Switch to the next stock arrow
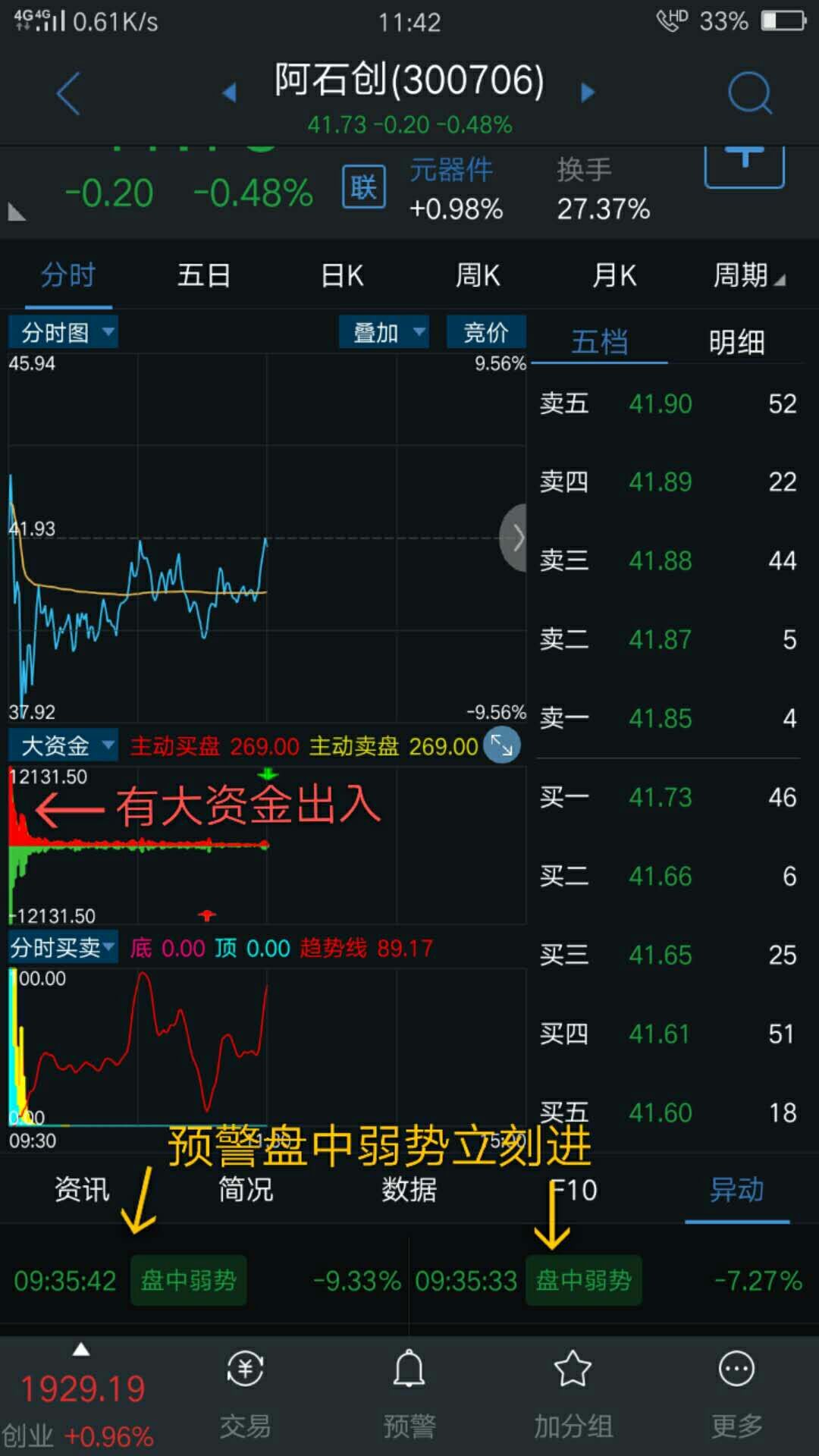 tap(587, 93)
